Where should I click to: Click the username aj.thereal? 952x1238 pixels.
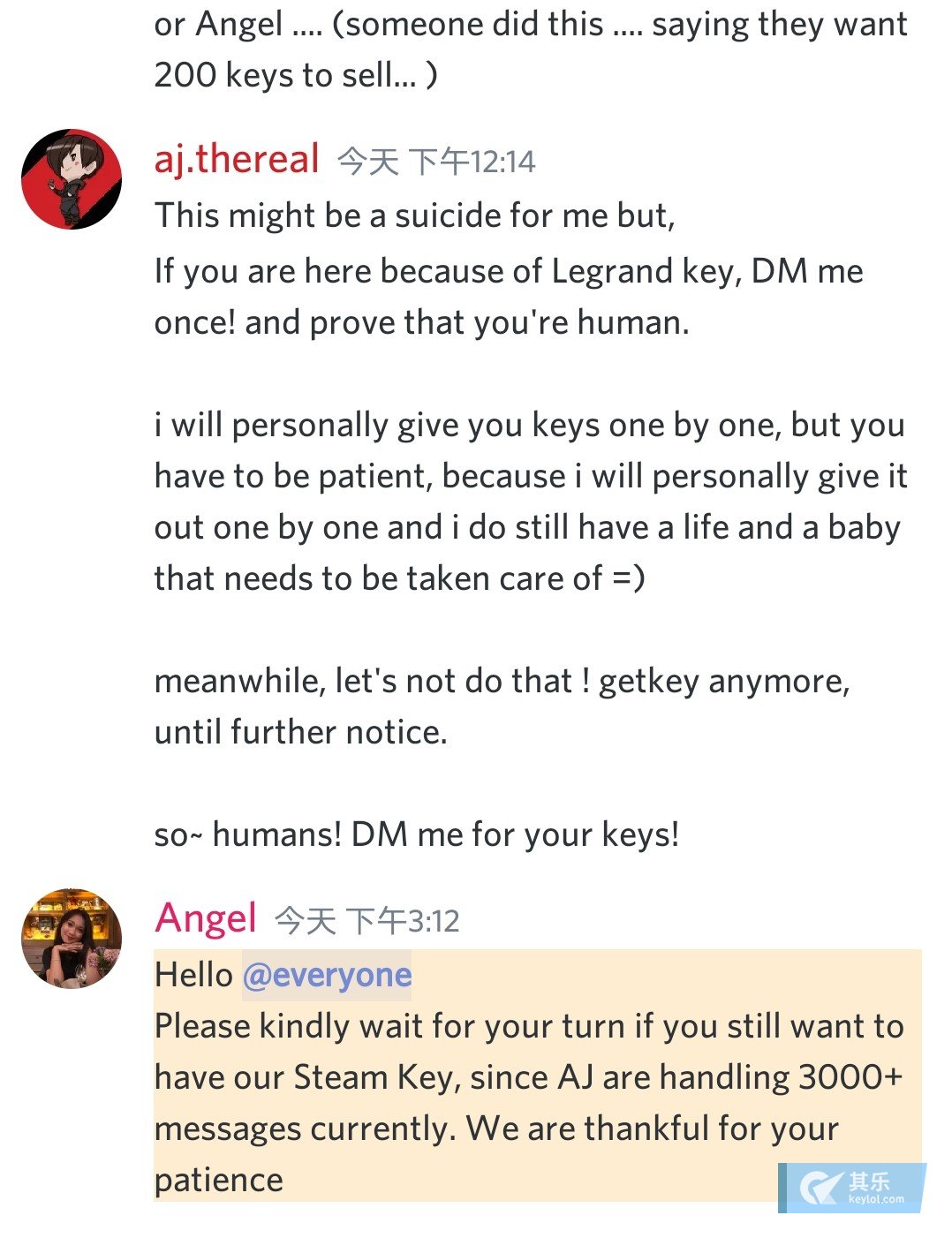click(236, 159)
